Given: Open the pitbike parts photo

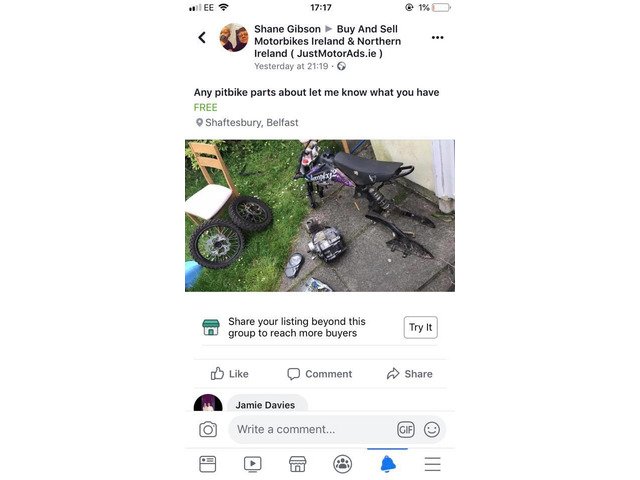Looking at the screenshot, I should tap(320, 215).
